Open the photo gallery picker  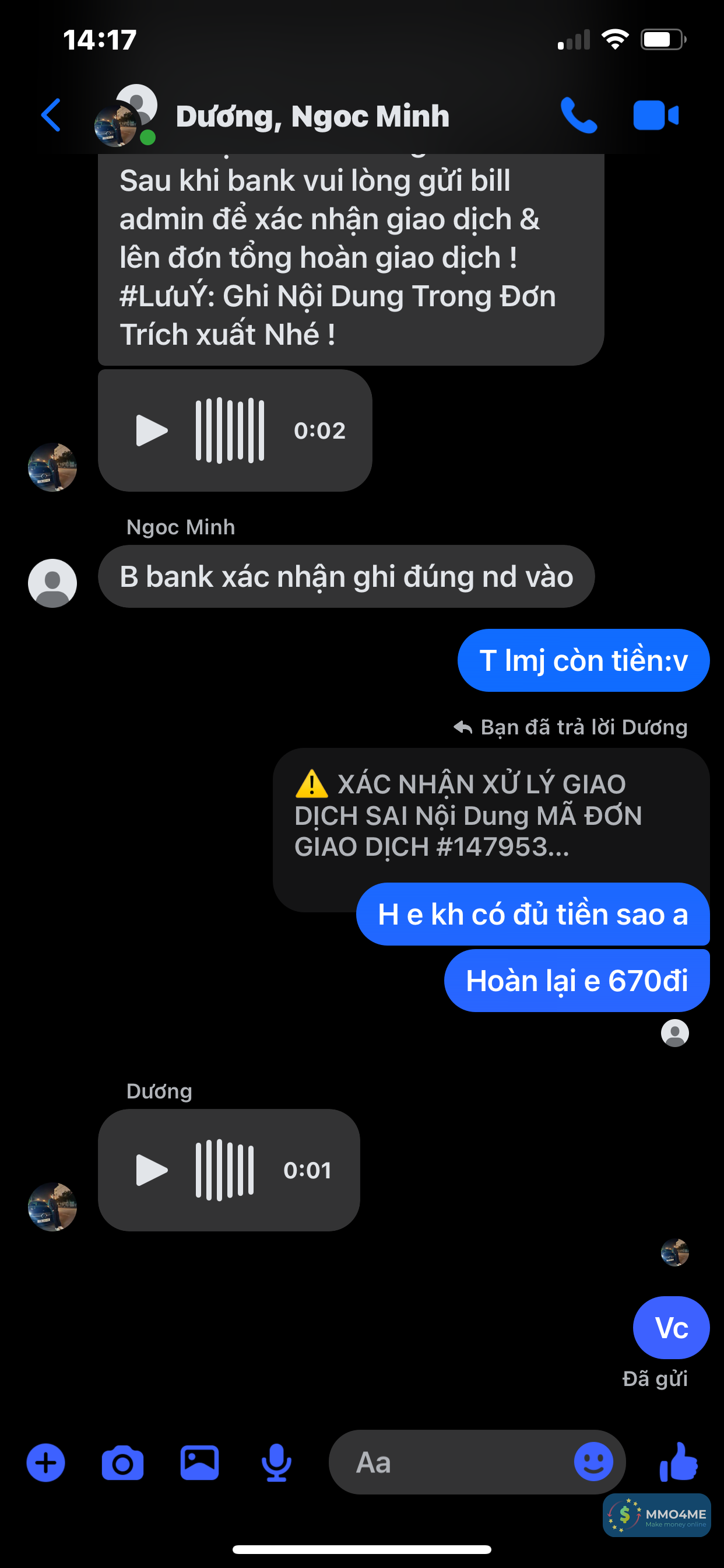point(199,1462)
